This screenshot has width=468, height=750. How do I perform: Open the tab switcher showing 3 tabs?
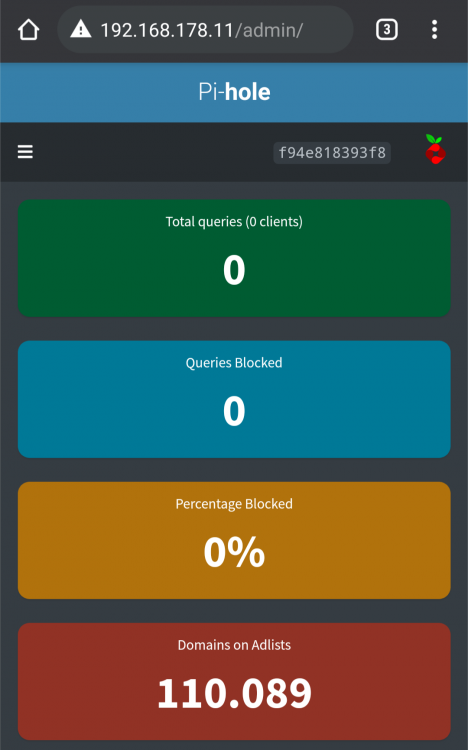(387, 30)
